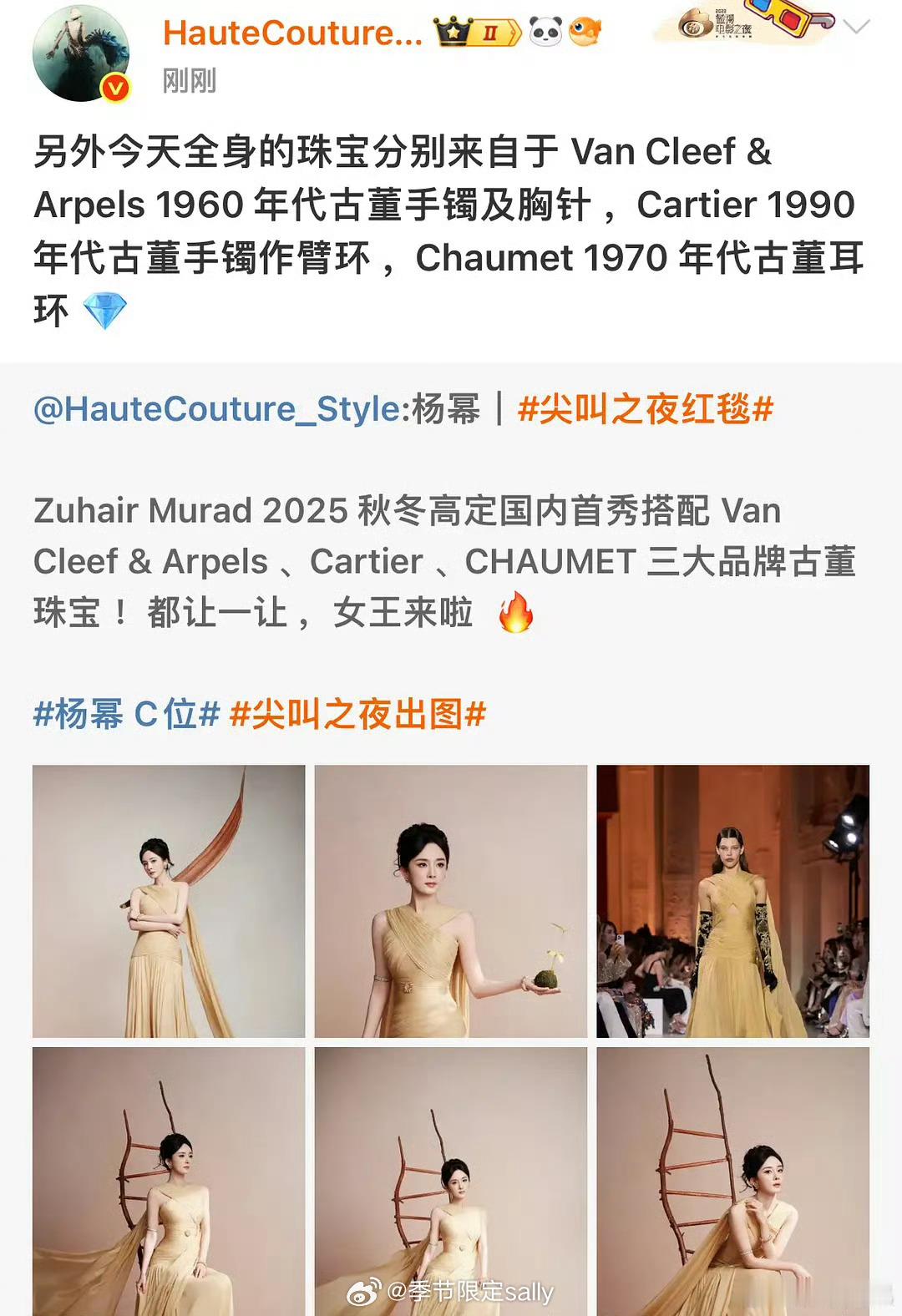This screenshot has width=902, height=1316.
Task: Open the @HauteCouture_Style profile mention
Action: click(x=207, y=408)
